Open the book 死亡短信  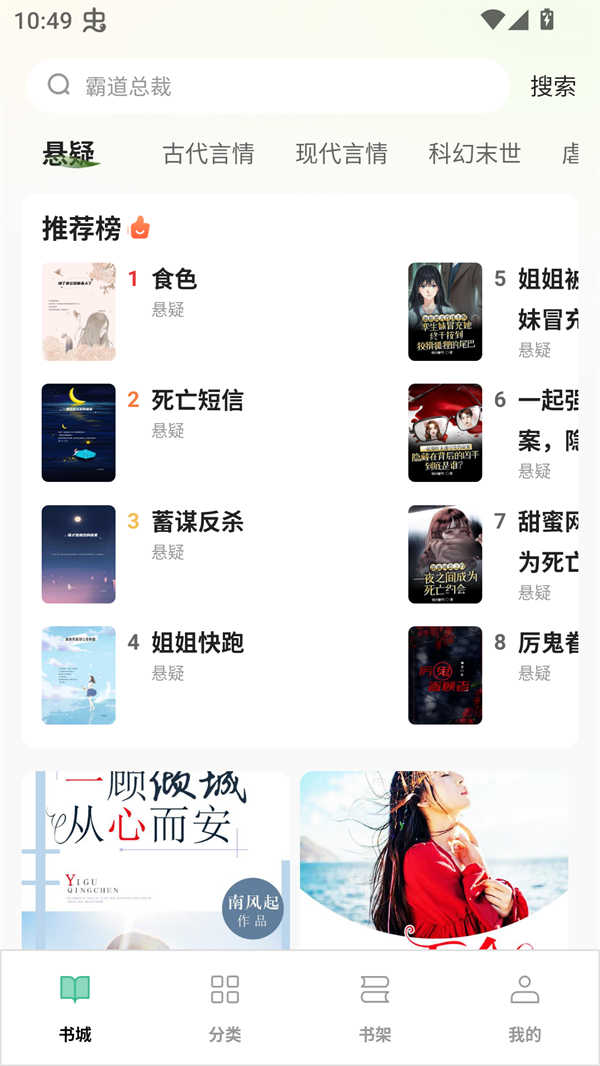(x=197, y=400)
